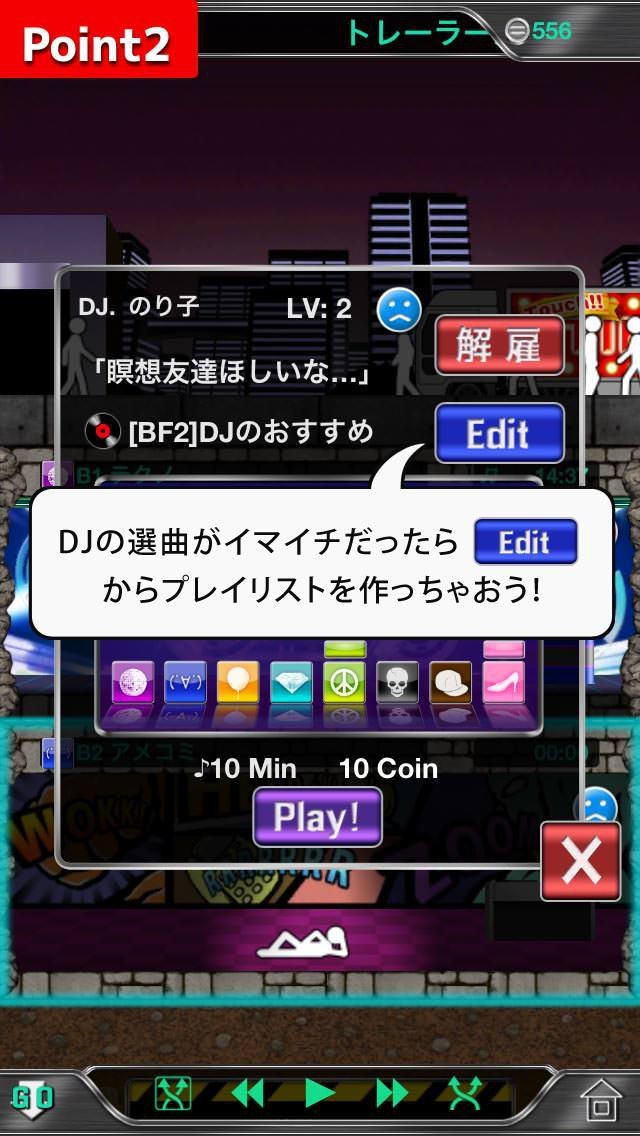Image resolution: width=640 pixels, height=1136 pixels.
Task: Start the set with Play!
Action: [317, 817]
